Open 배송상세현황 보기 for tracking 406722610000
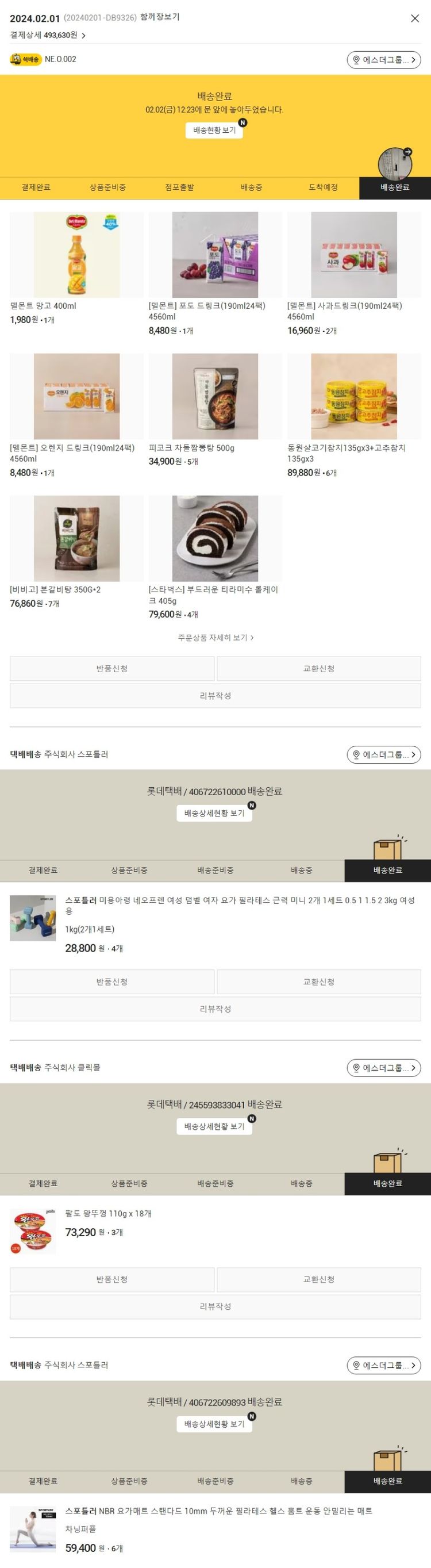431x1568 pixels. [214, 813]
